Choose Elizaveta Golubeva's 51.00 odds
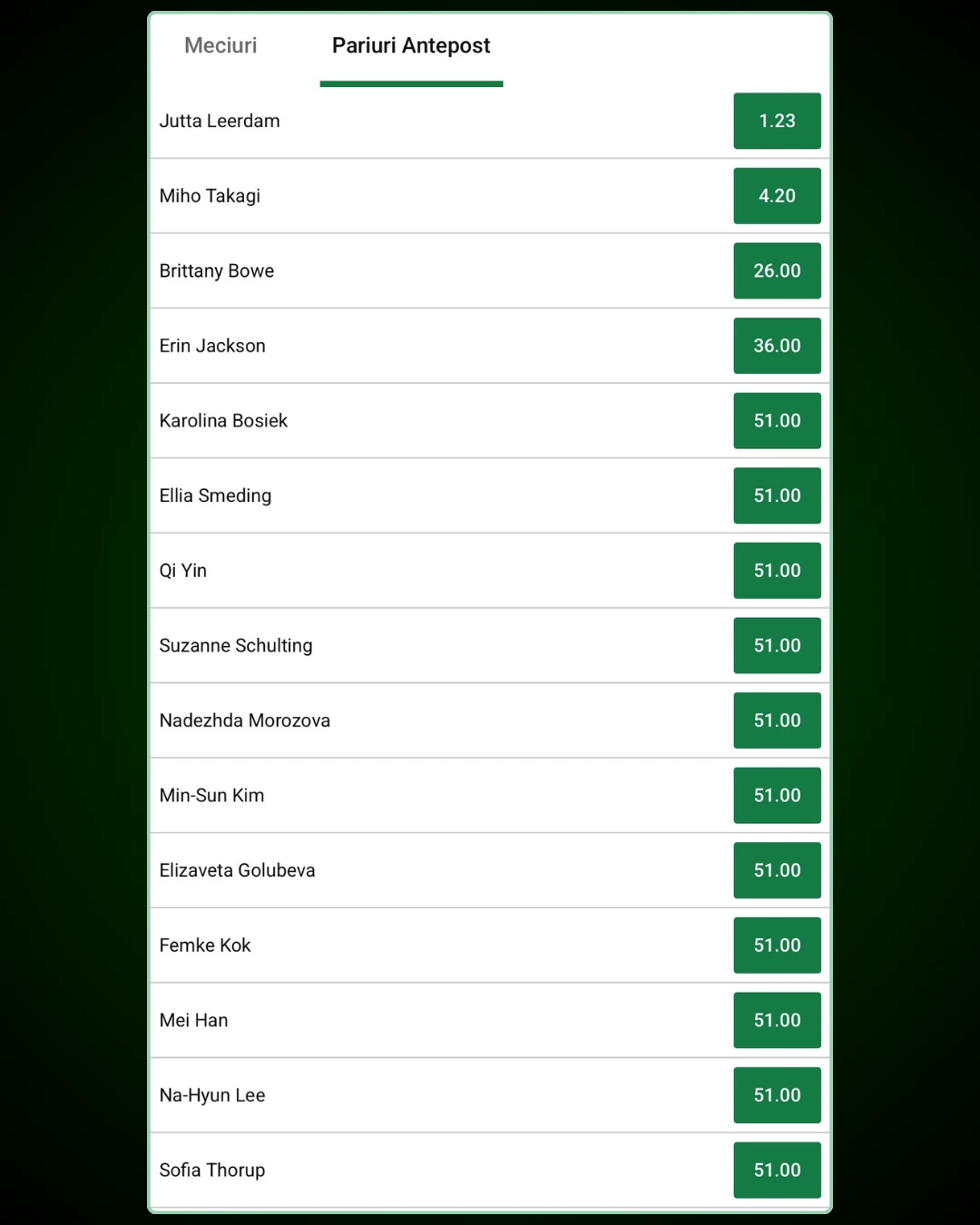This screenshot has width=980, height=1225. 777,870
